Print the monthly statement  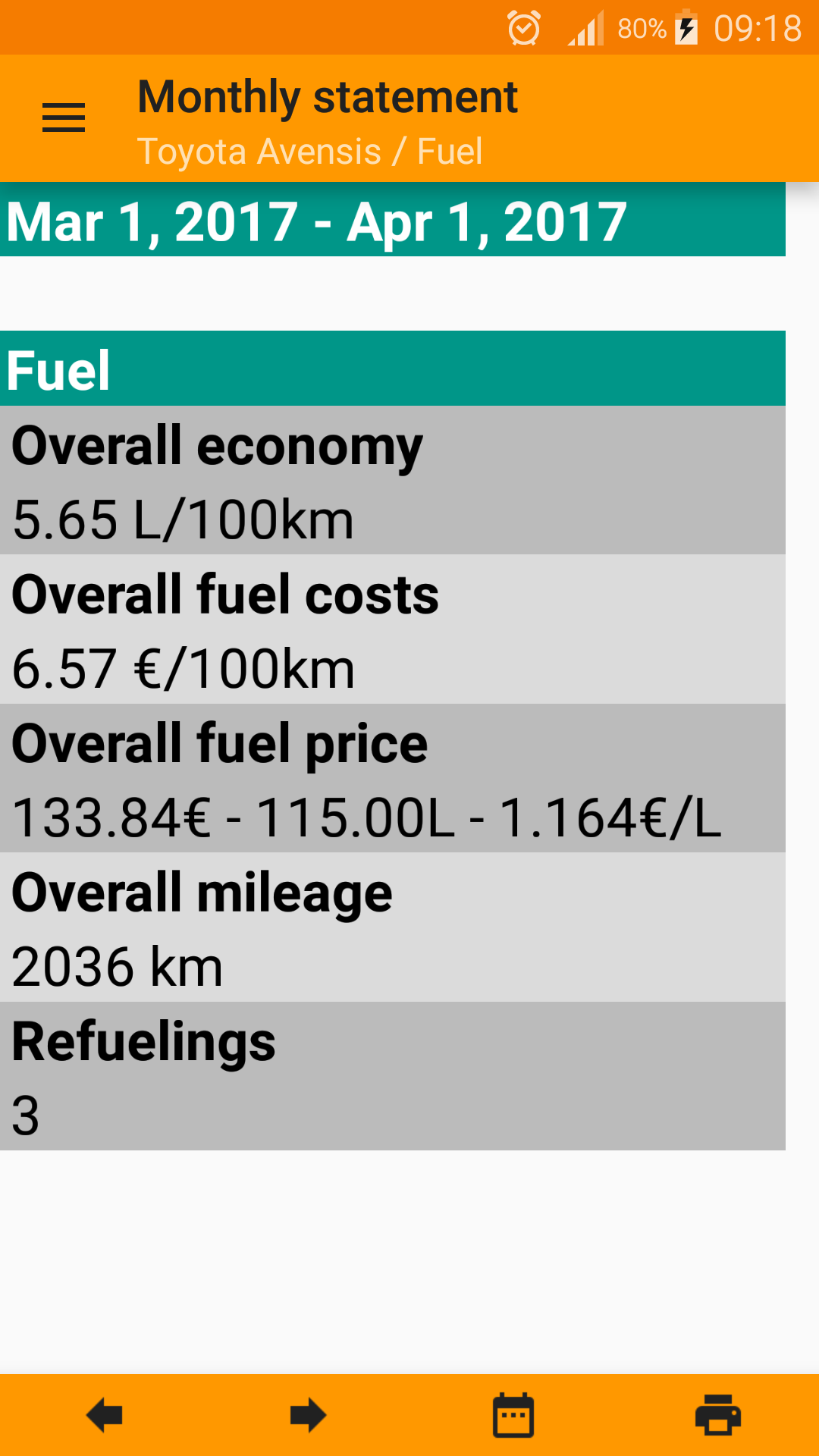coord(717,1415)
